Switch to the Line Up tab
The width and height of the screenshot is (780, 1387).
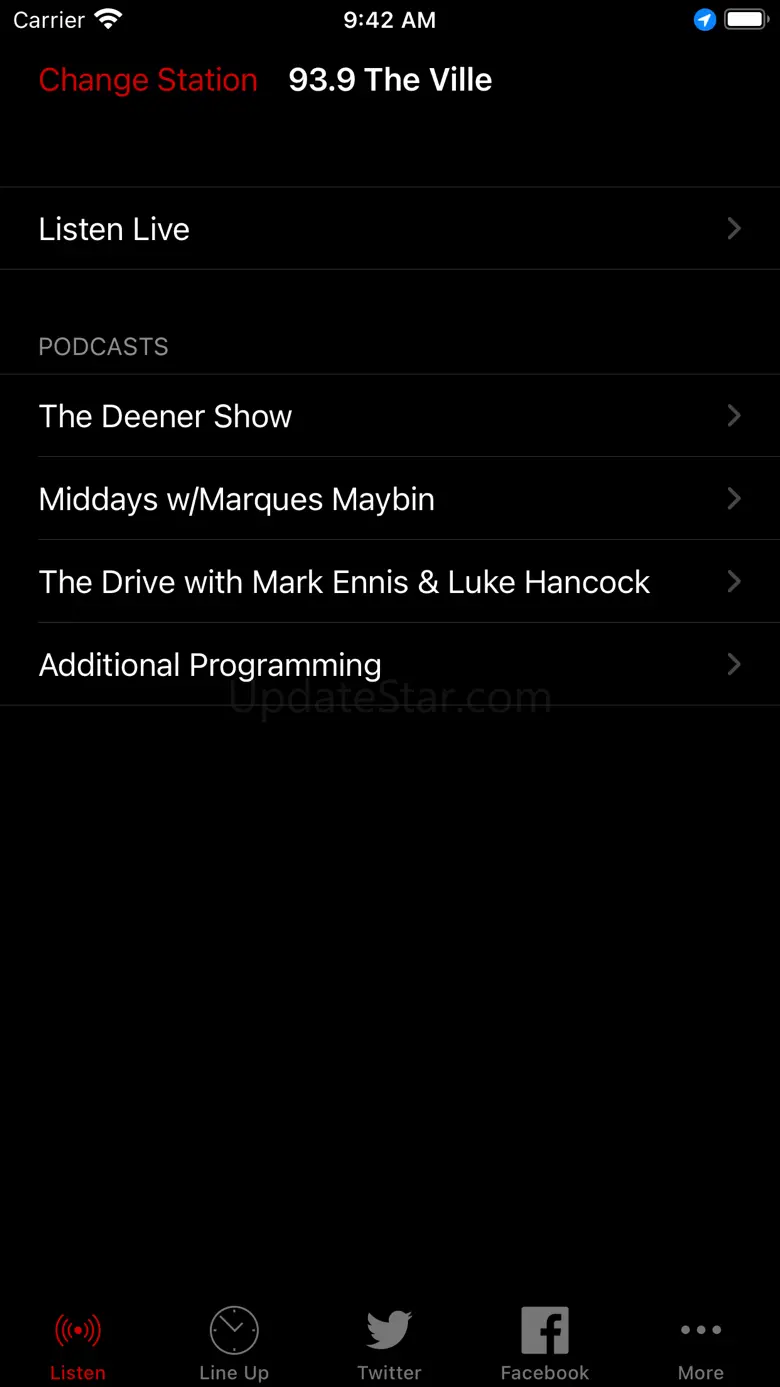(234, 1343)
